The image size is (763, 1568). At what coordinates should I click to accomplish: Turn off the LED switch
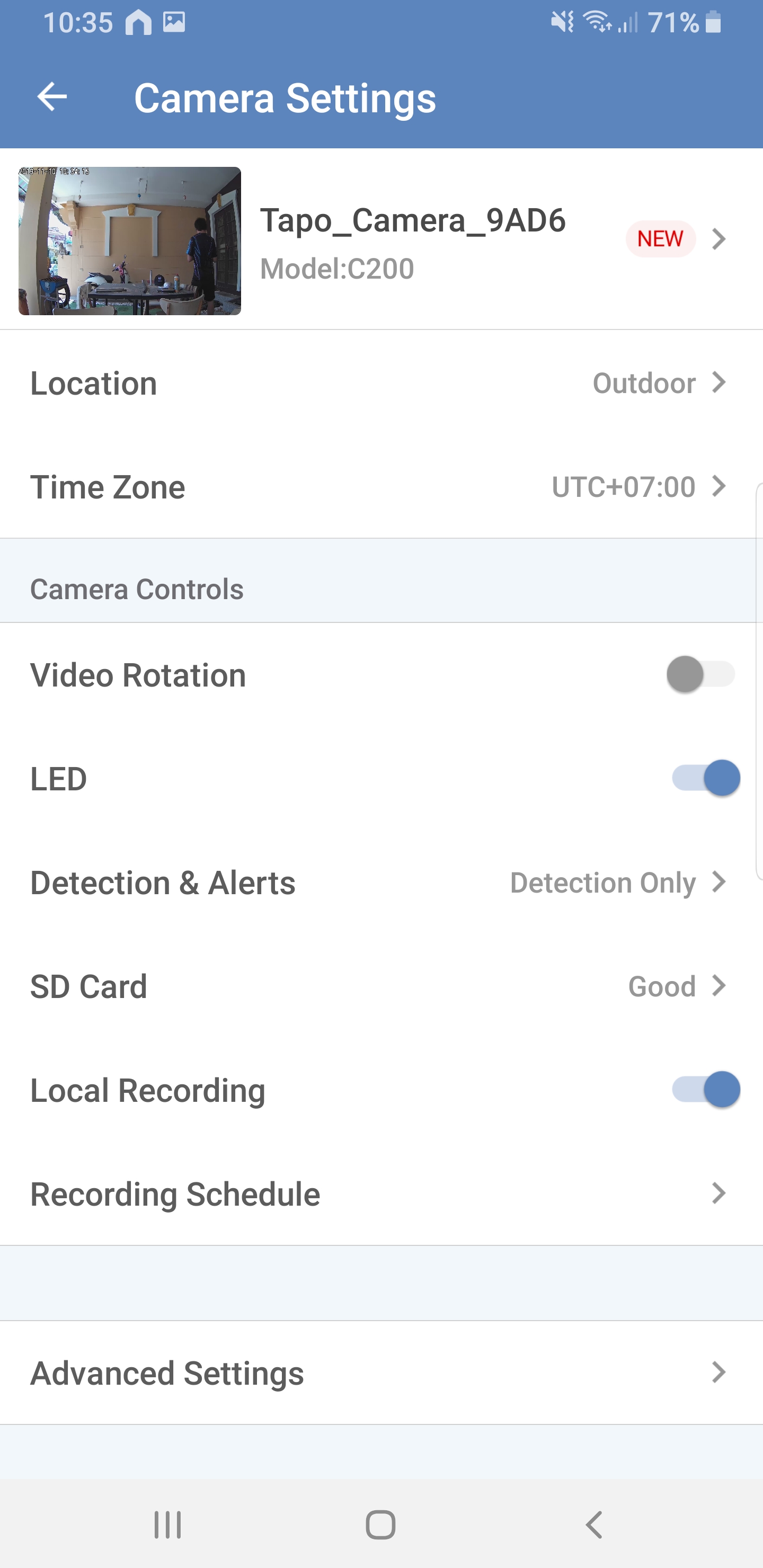[705, 778]
